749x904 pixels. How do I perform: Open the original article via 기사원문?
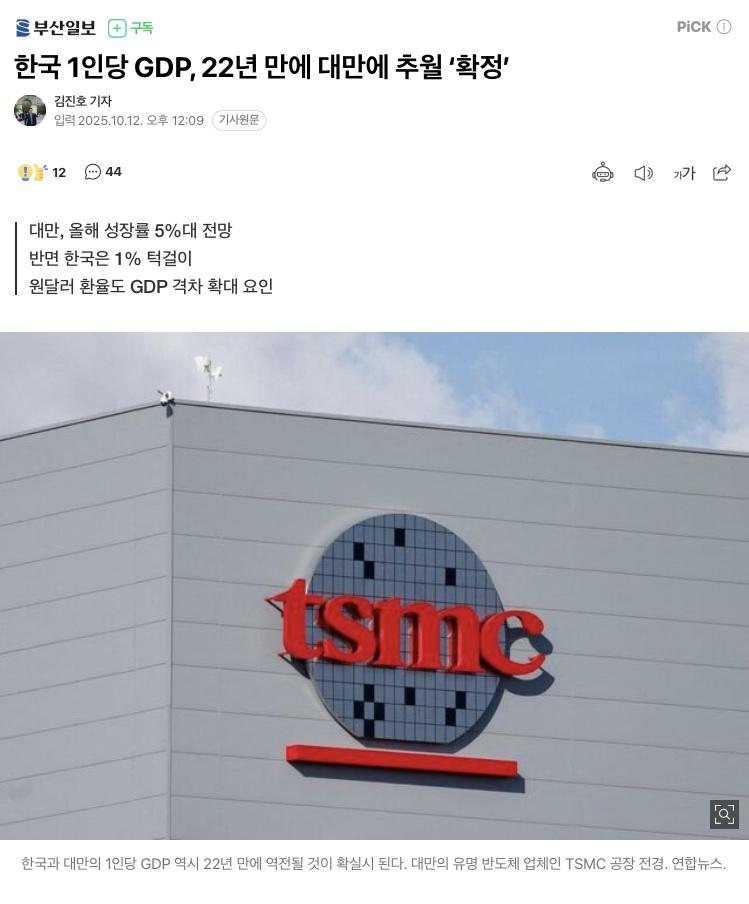click(x=239, y=118)
